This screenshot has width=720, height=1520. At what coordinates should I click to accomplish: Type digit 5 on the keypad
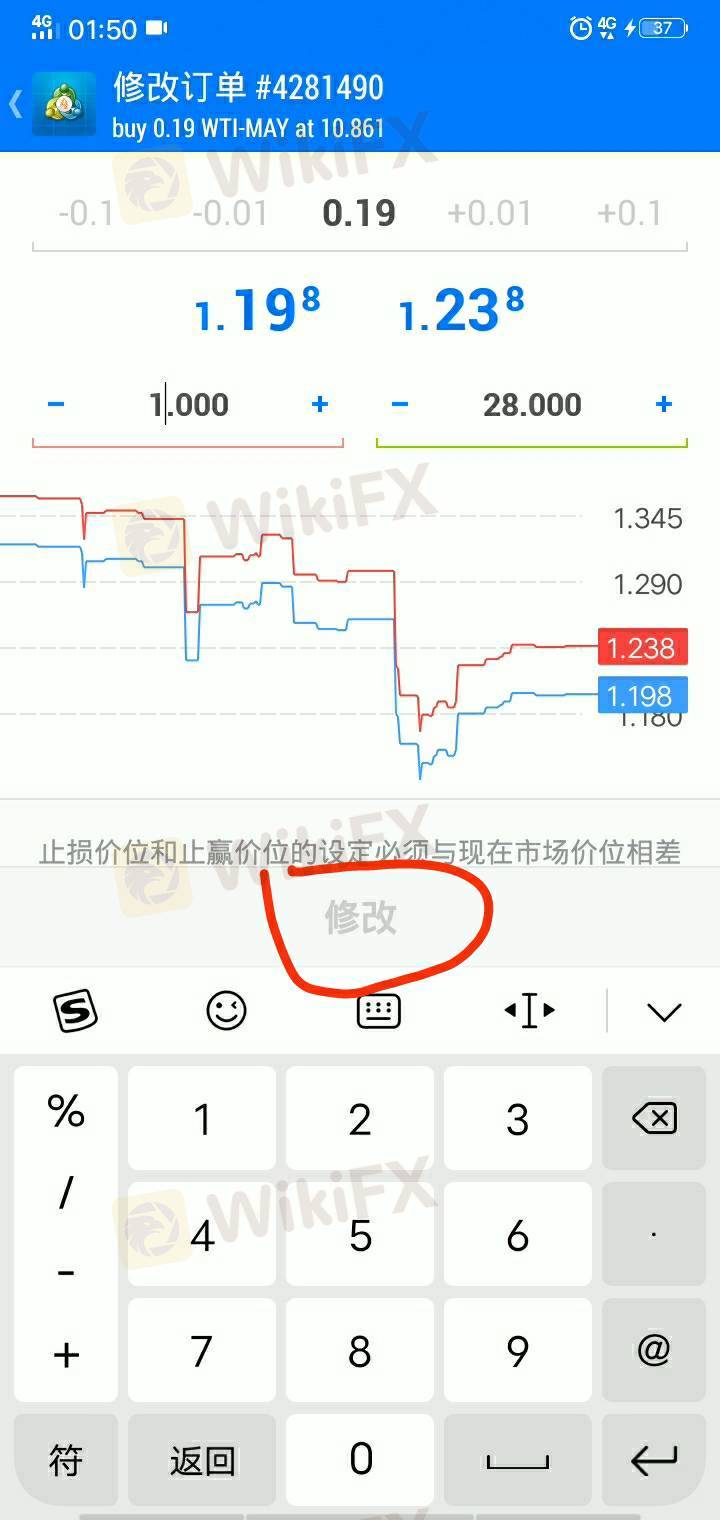point(360,1237)
